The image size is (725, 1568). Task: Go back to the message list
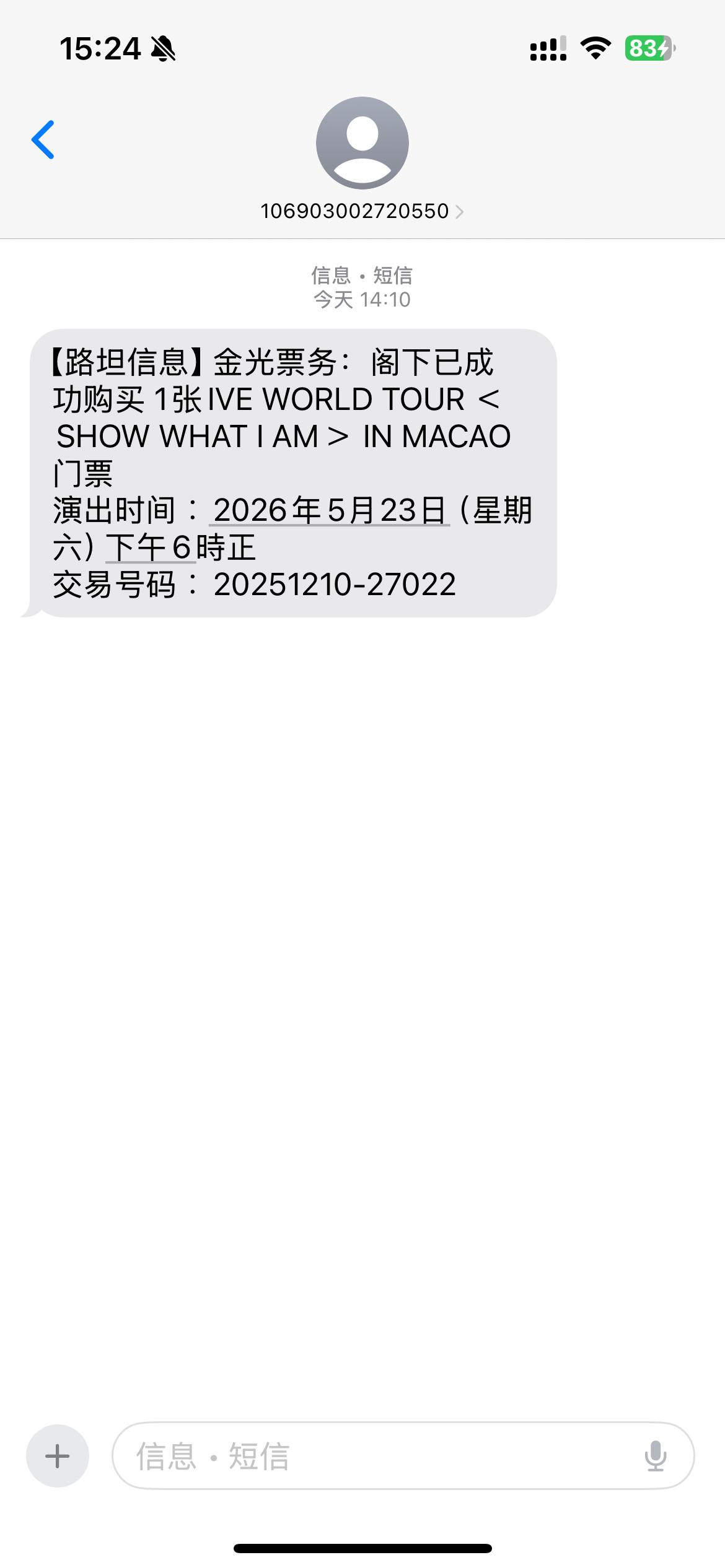(x=43, y=140)
